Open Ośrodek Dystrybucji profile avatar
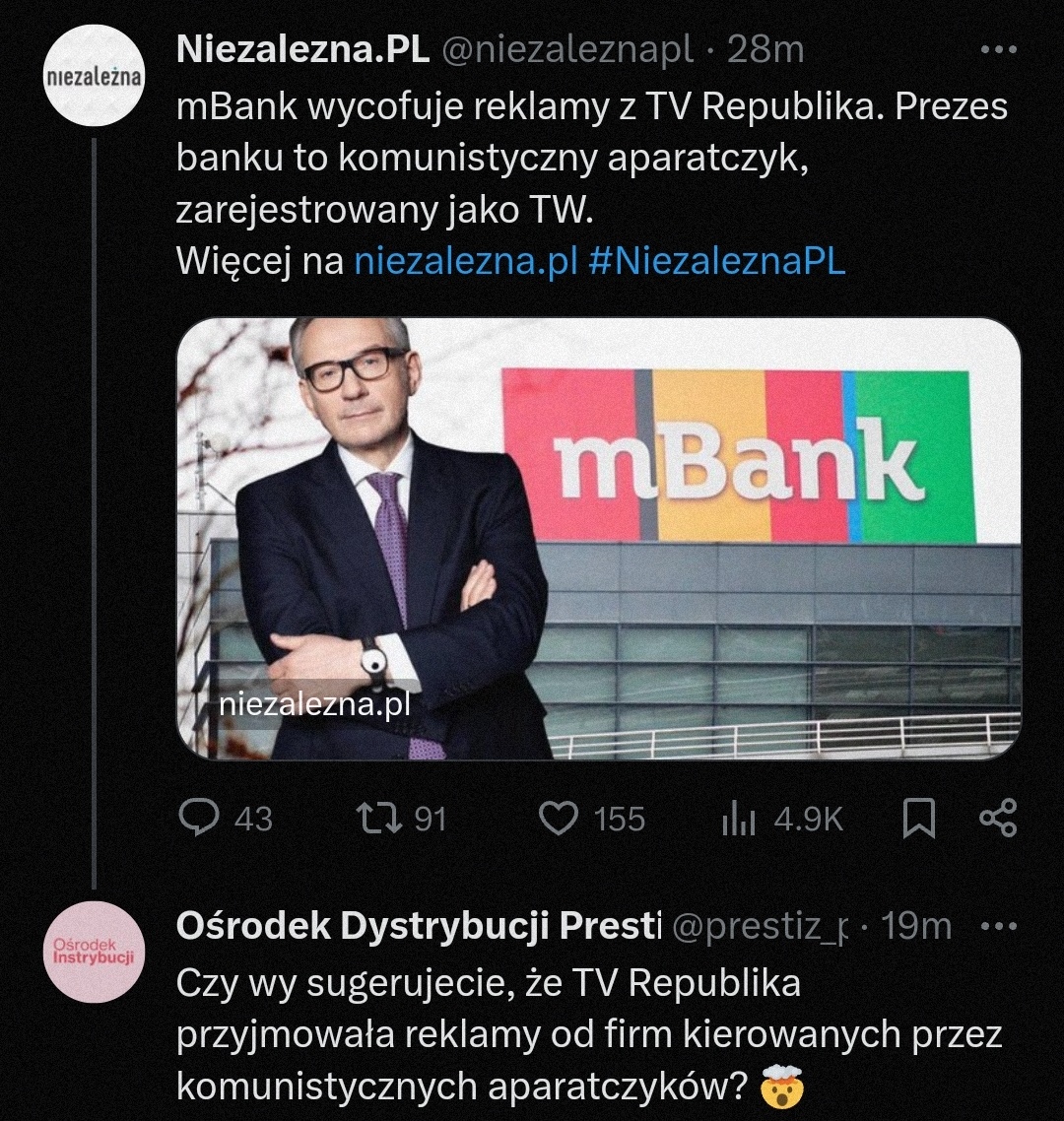The height and width of the screenshot is (1121, 1064). click(95, 952)
